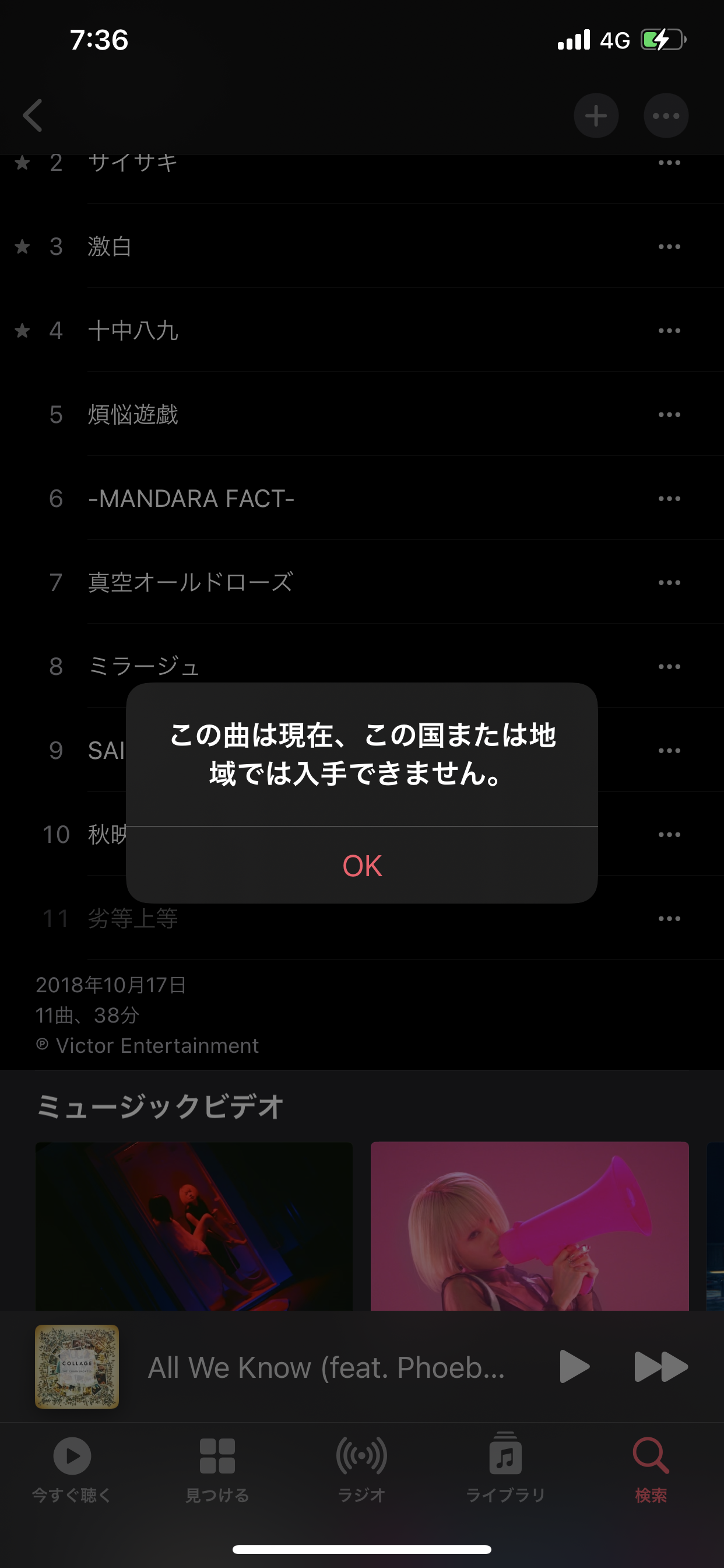Resume playback in the mini player
Viewport: 724px width, 1568px height.
pyautogui.click(x=574, y=1367)
